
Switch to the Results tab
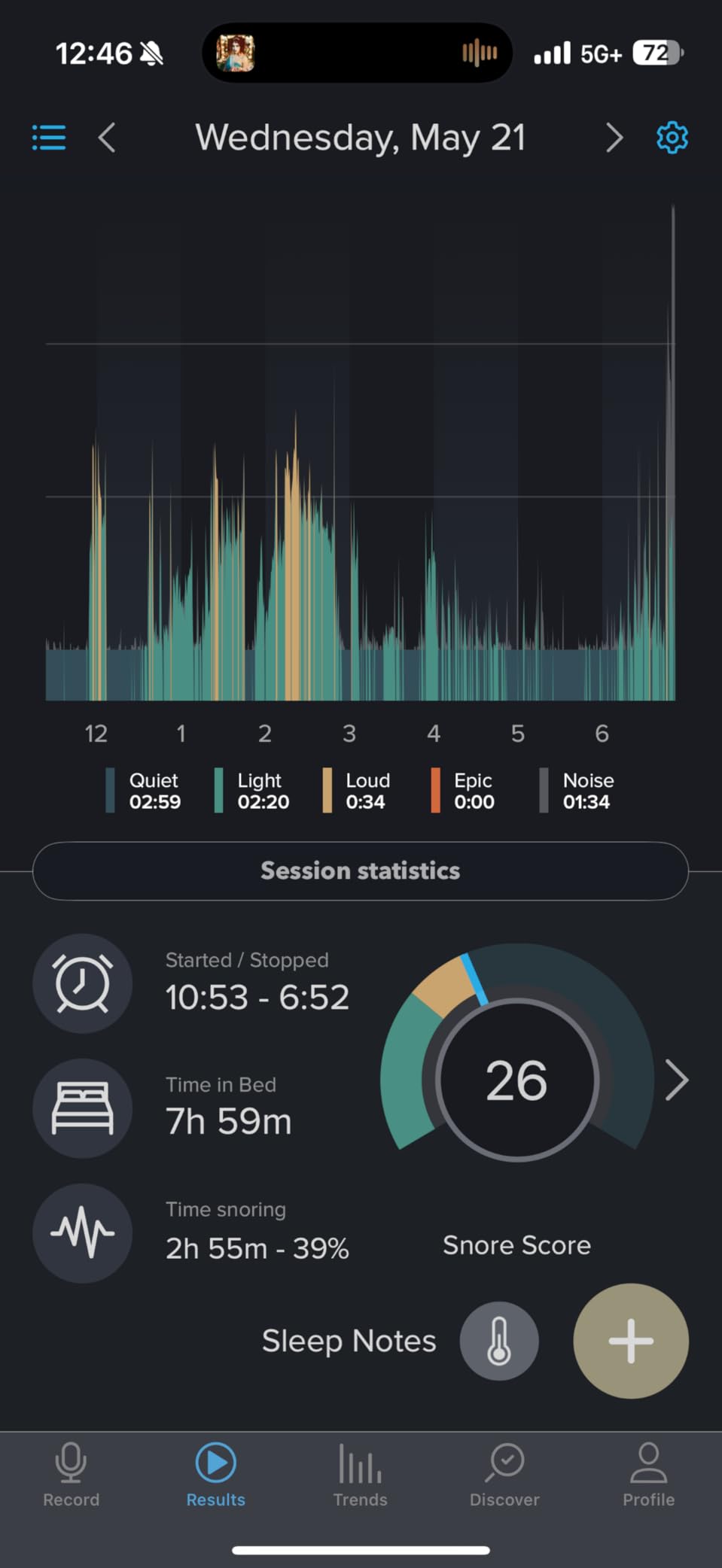click(216, 1475)
